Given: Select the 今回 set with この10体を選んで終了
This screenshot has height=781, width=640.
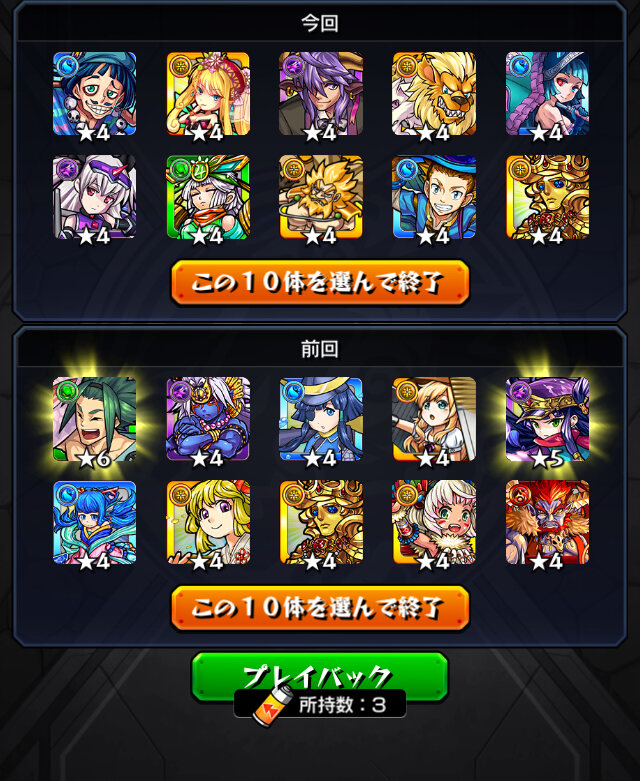Looking at the screenshot, I should click(x=320, y=282).
